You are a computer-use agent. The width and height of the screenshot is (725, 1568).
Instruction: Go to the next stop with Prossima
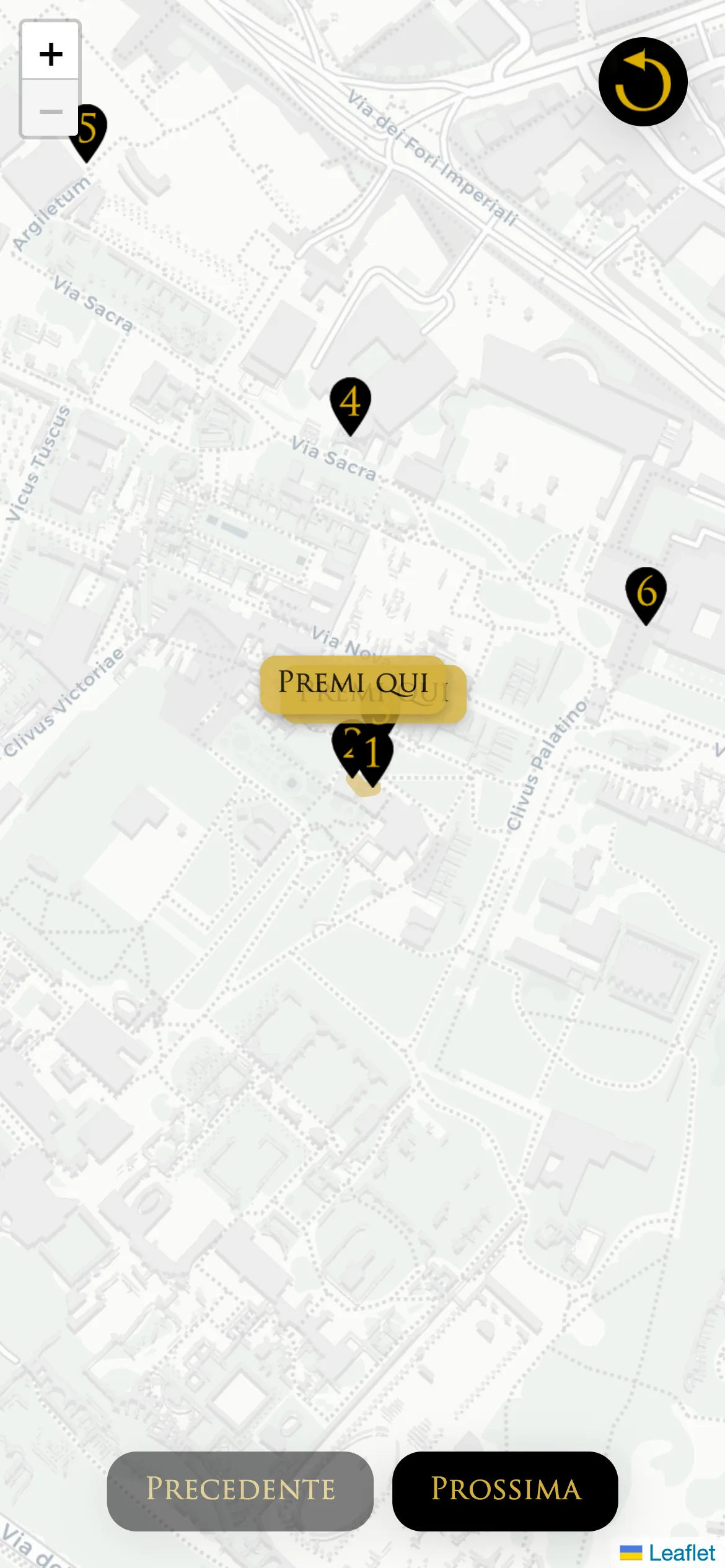pos(505,1490)
